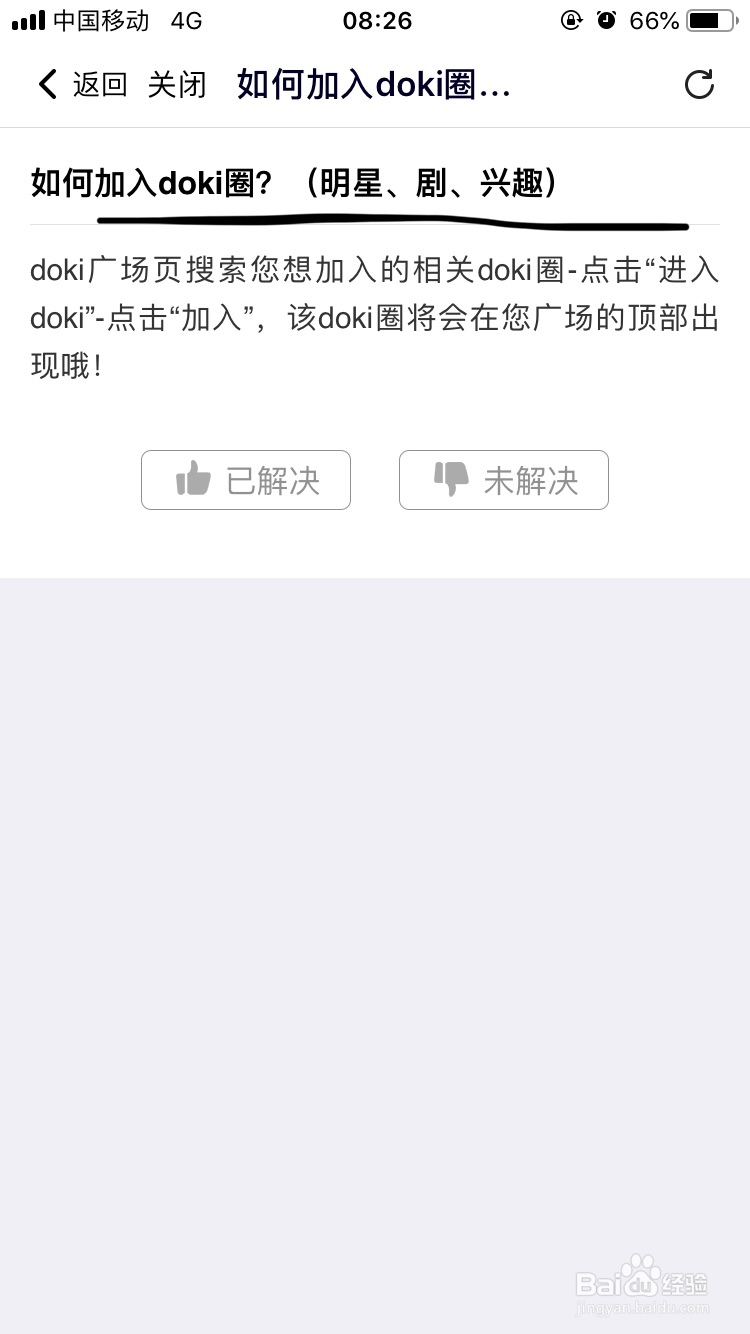Tap the alarm clock status icon
The height and width of the screenshot is (1334, 750).
click(607, 19)
